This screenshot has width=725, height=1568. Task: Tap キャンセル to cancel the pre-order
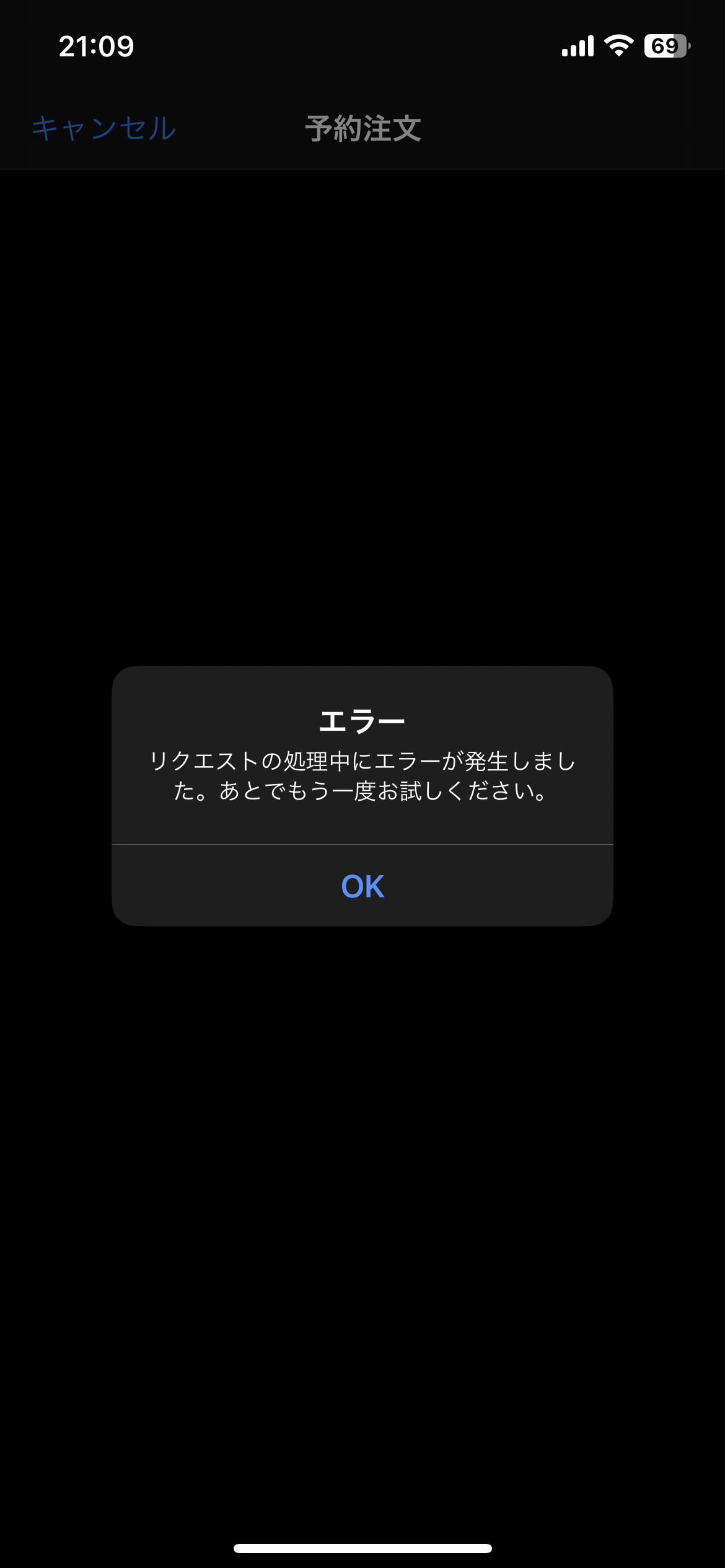point(104,128)
